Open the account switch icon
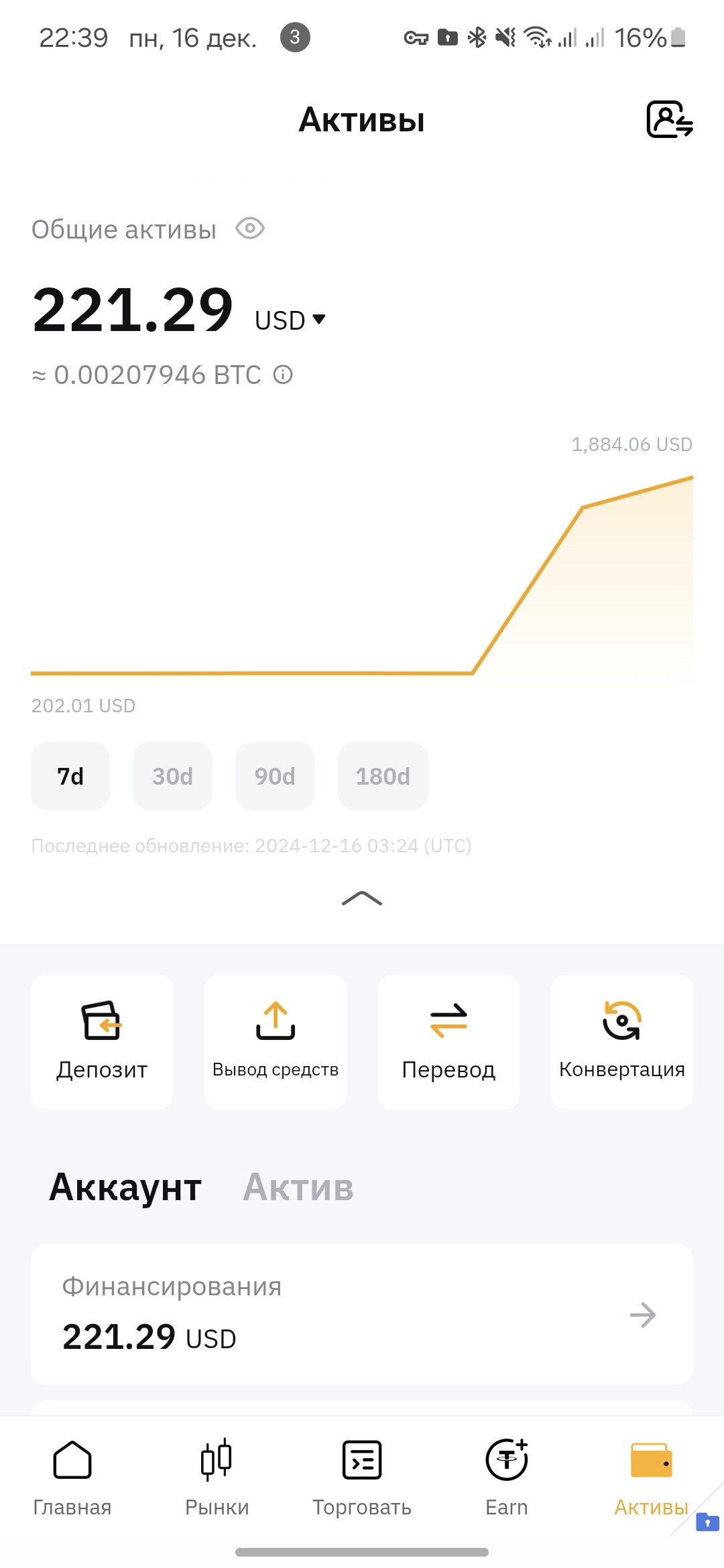Screen dimensions: 724x1568 (669, 120)
